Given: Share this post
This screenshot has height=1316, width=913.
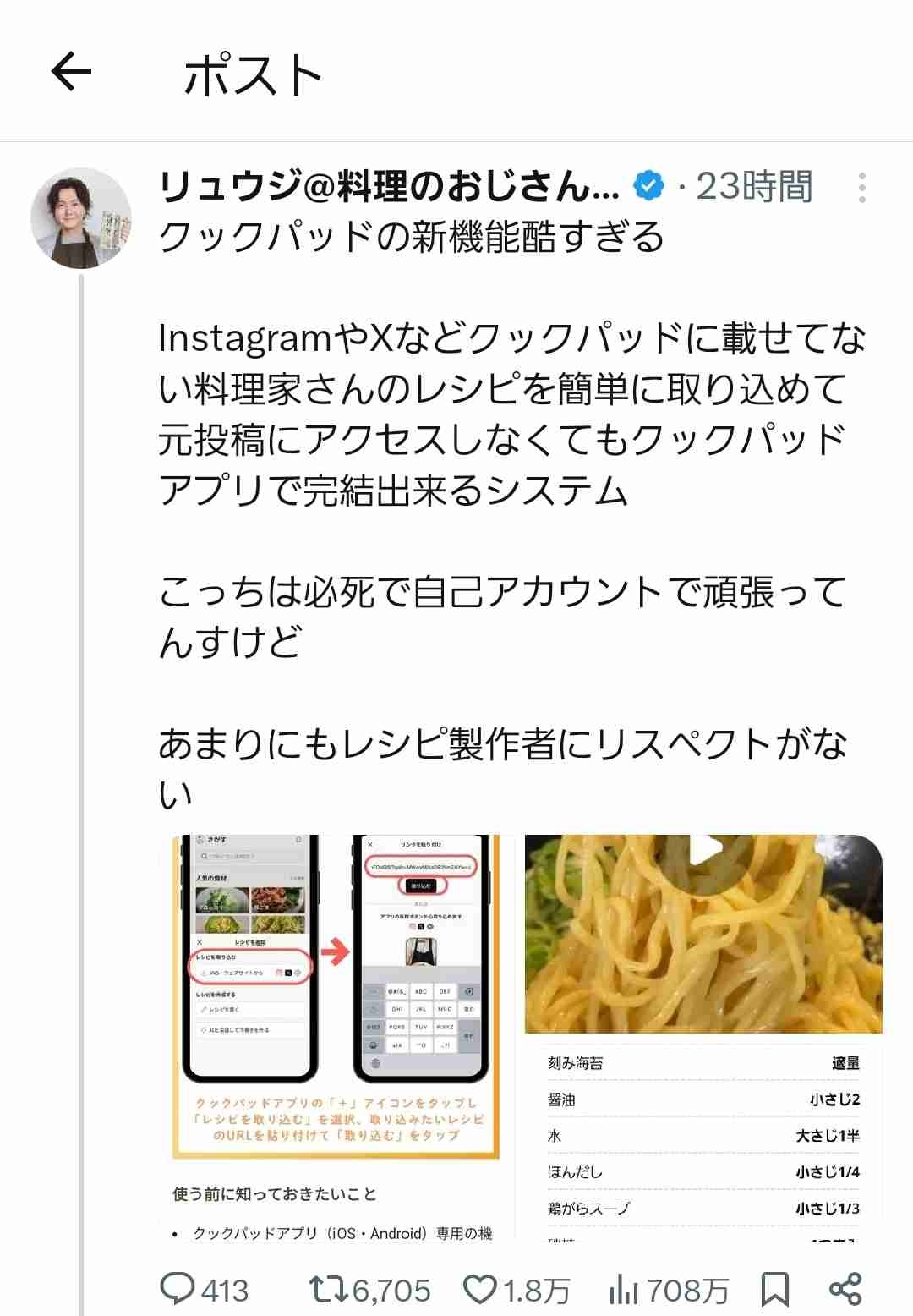Looking at the screenshot, I should click(x=845, y=1288).
